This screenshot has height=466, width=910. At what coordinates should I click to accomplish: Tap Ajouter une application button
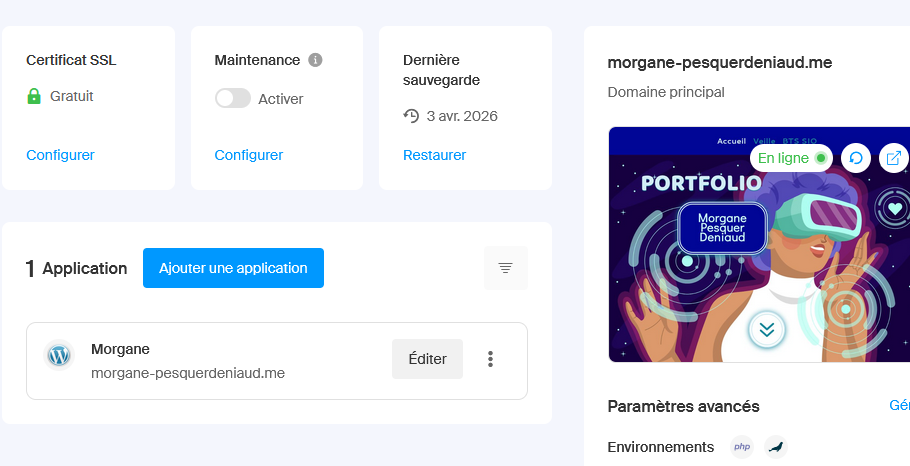pyautogui.click(x=233, y=268)
